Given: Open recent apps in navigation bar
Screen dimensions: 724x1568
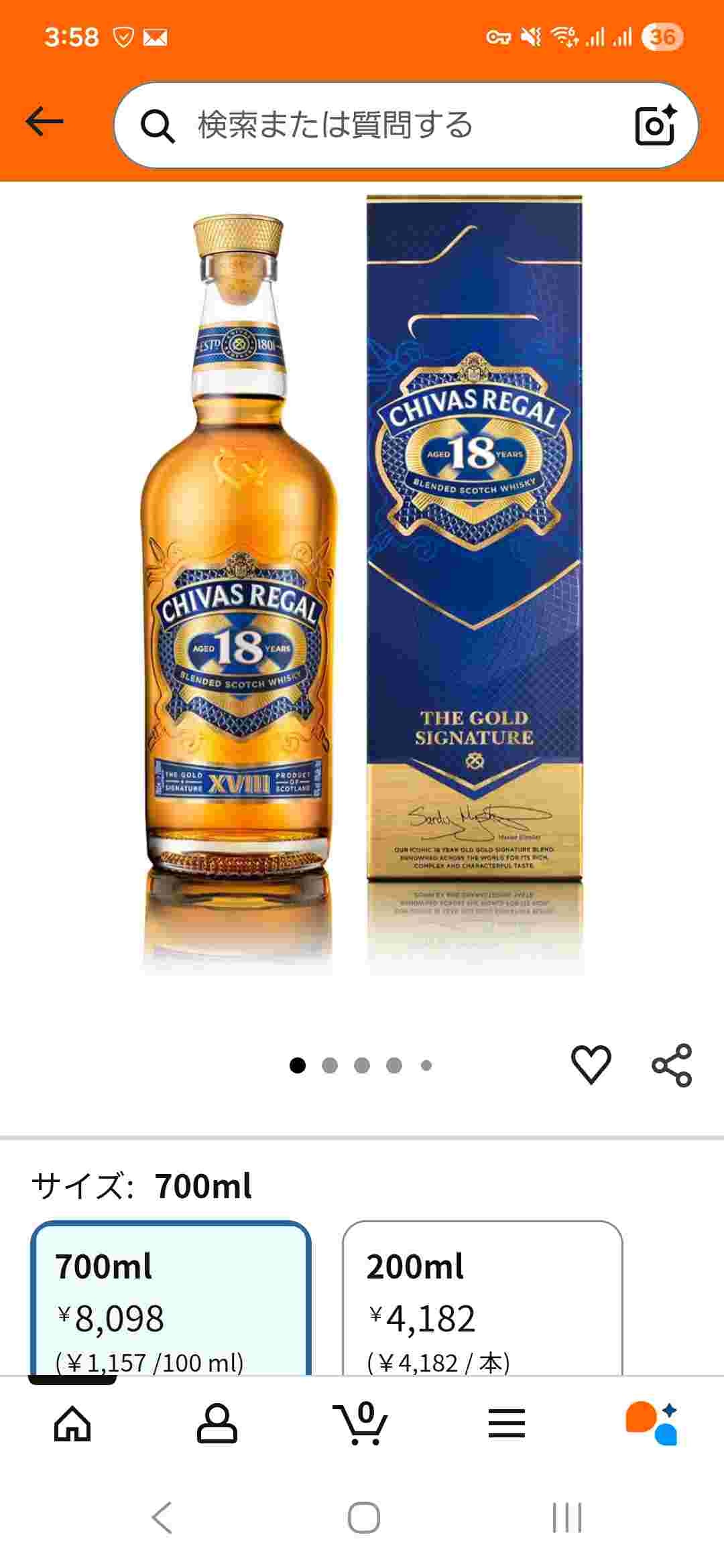Looking at the screenshot, I should coord(566,1518).
